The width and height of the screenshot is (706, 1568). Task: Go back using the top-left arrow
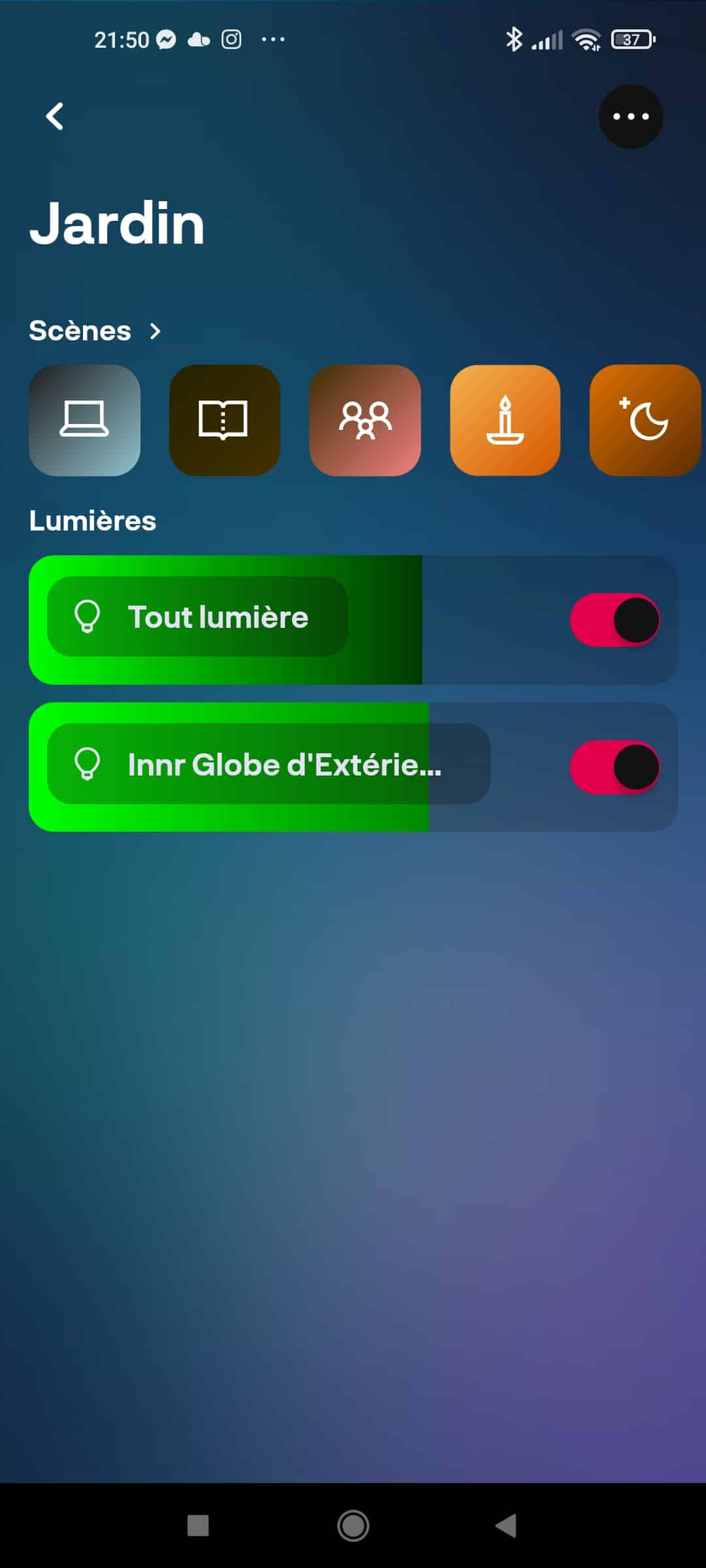point(55,116)
